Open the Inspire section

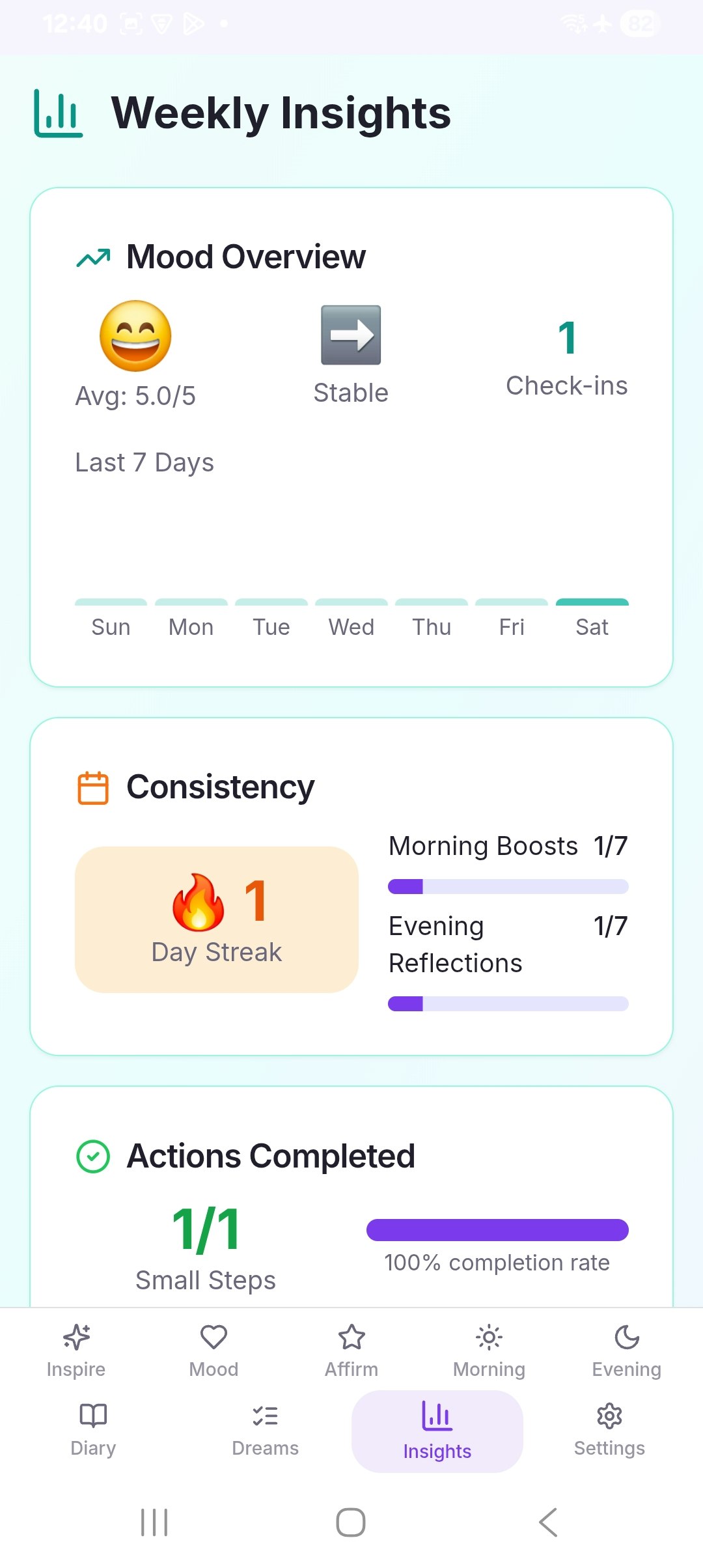(x=76, y=1351)
